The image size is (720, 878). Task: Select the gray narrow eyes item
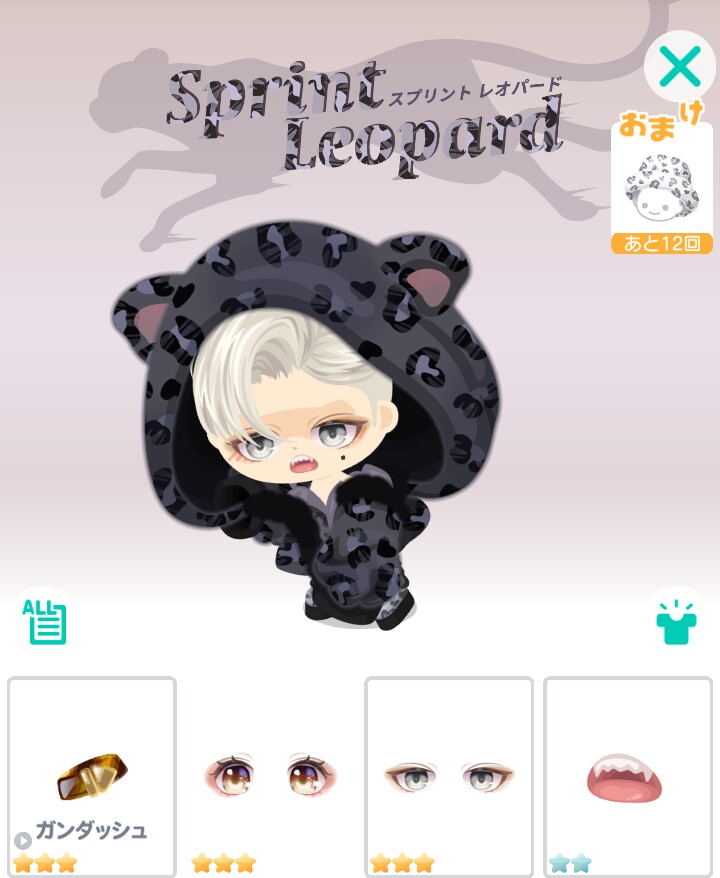449,776
